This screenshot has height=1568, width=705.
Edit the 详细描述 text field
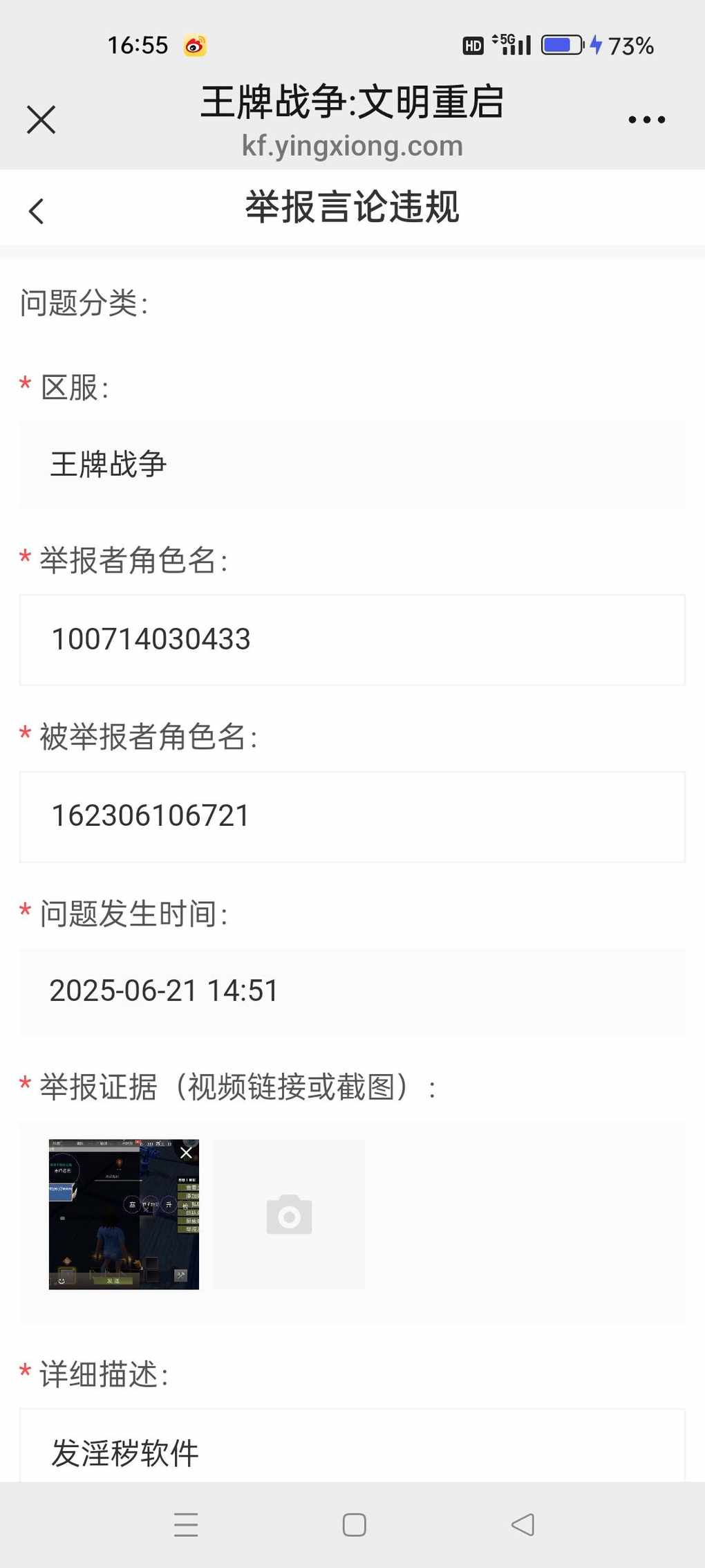[x=352, y=1449]
